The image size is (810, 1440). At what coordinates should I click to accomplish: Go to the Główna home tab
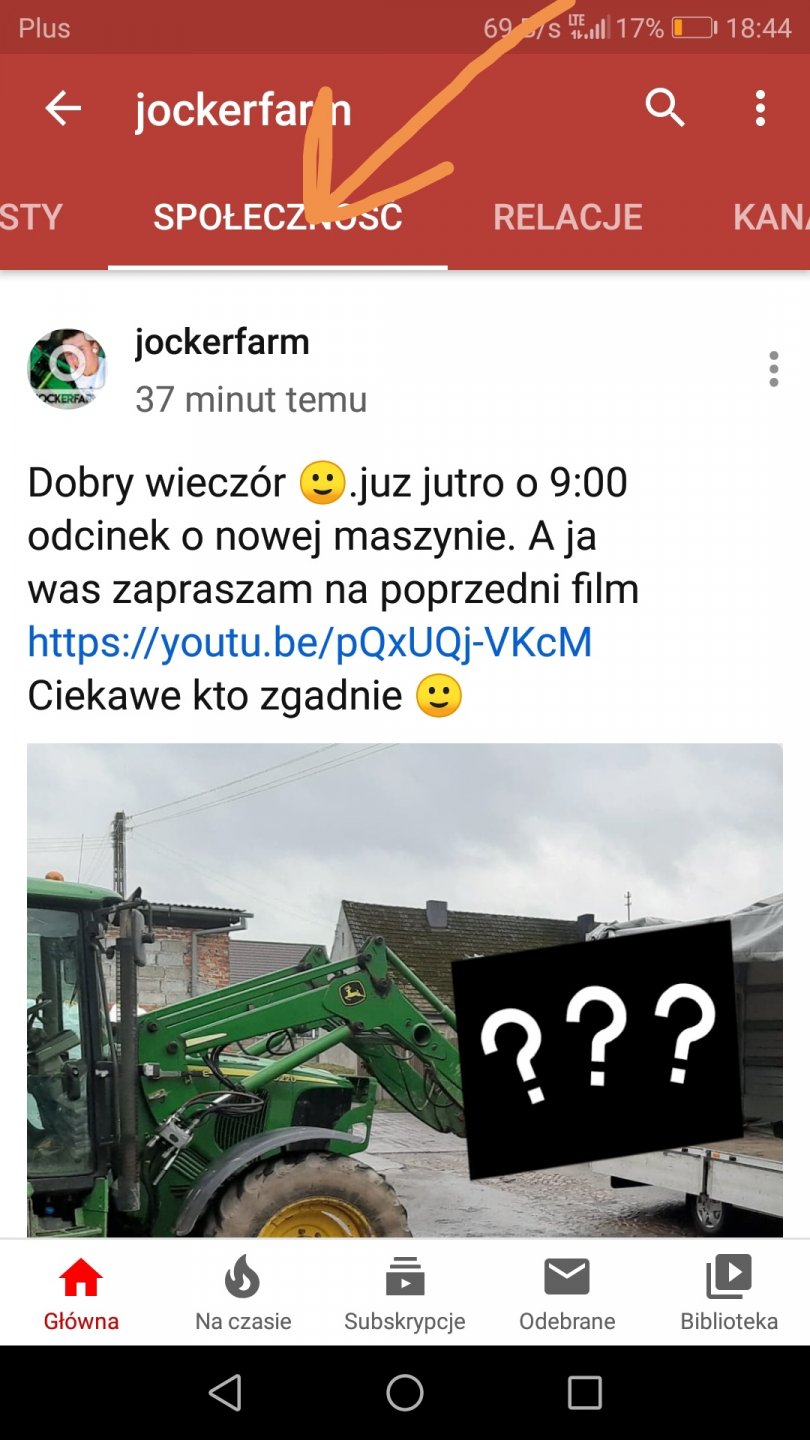[81, 1294]
